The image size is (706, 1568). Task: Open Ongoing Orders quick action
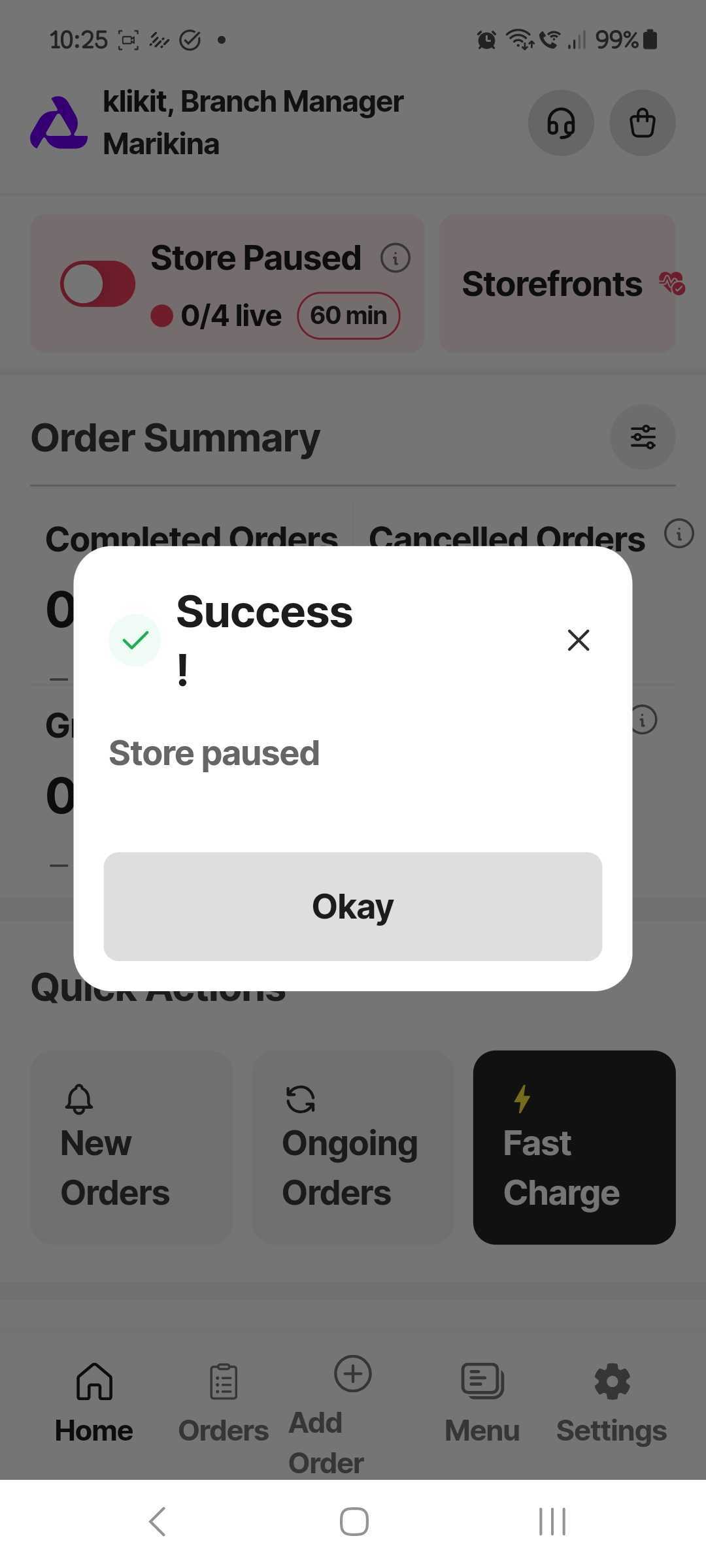click(x=352, y=1147)
